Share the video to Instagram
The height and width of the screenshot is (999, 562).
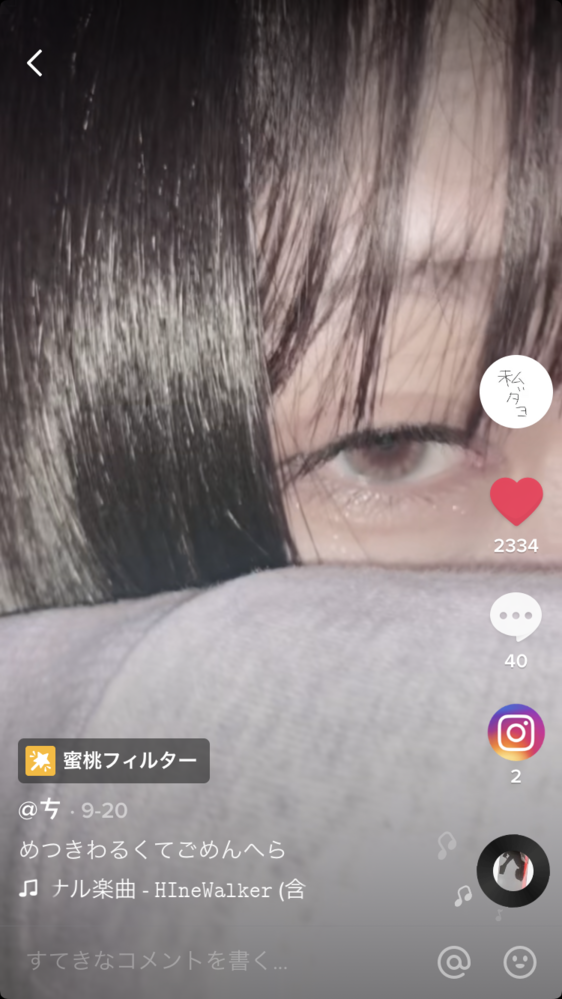[x=516, y=732]
